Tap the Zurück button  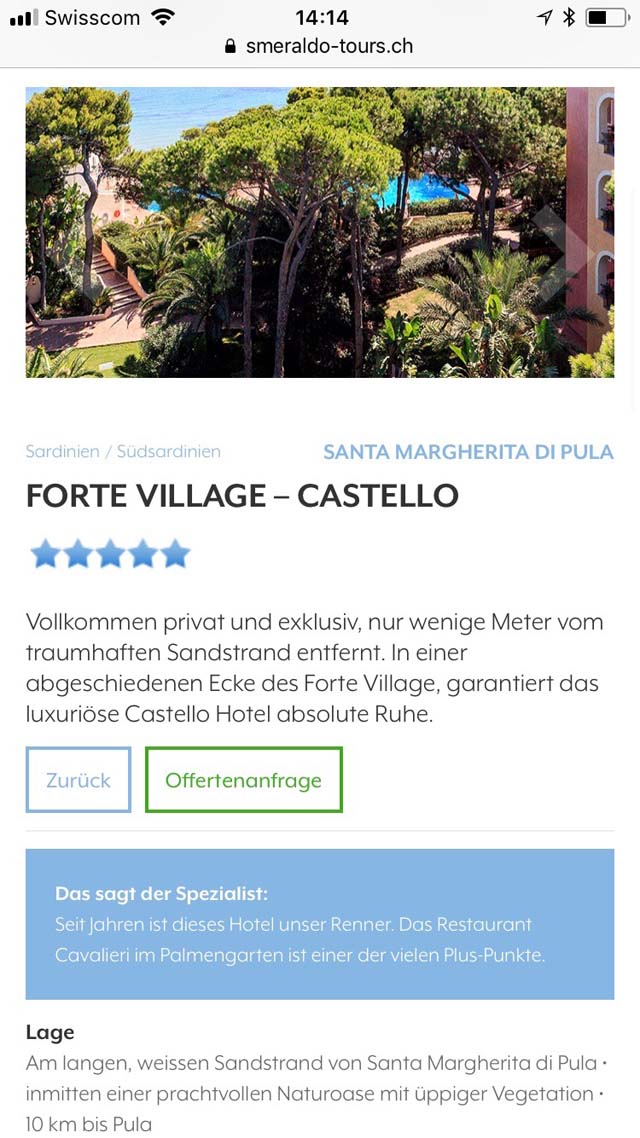[x=78, y=779]
